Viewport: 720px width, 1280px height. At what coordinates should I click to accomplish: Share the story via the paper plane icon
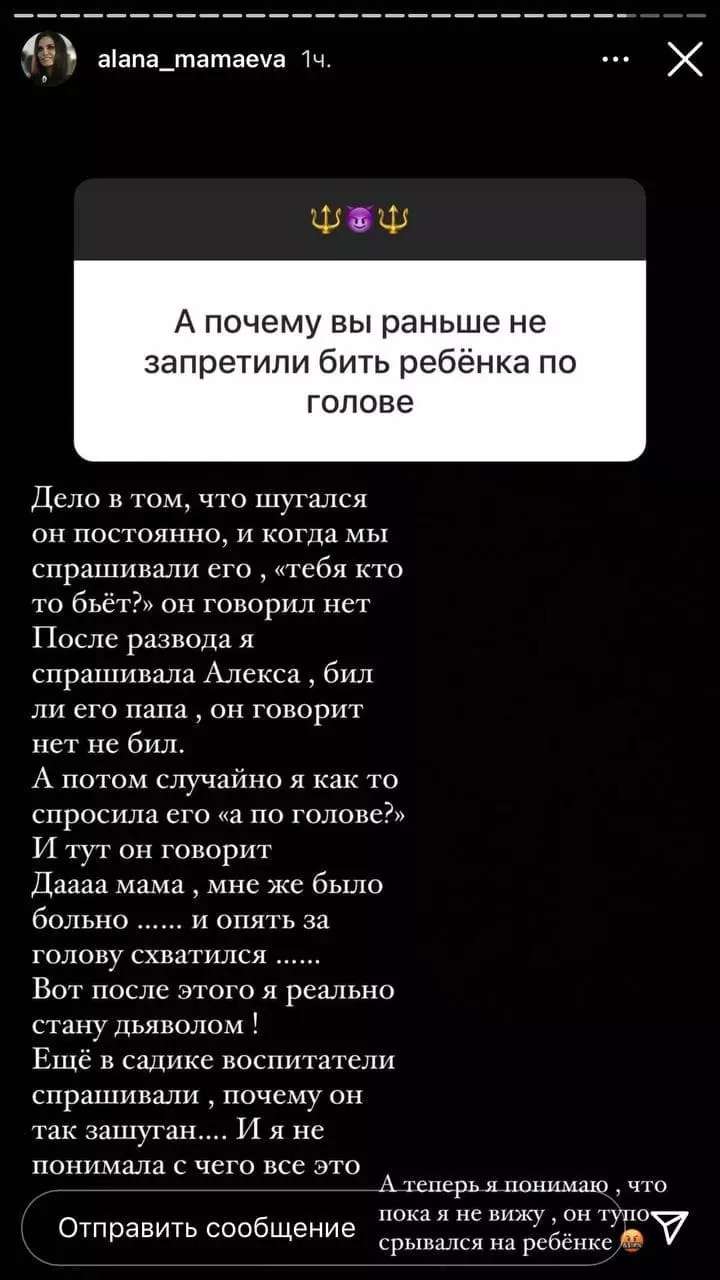click(678, 1226)
